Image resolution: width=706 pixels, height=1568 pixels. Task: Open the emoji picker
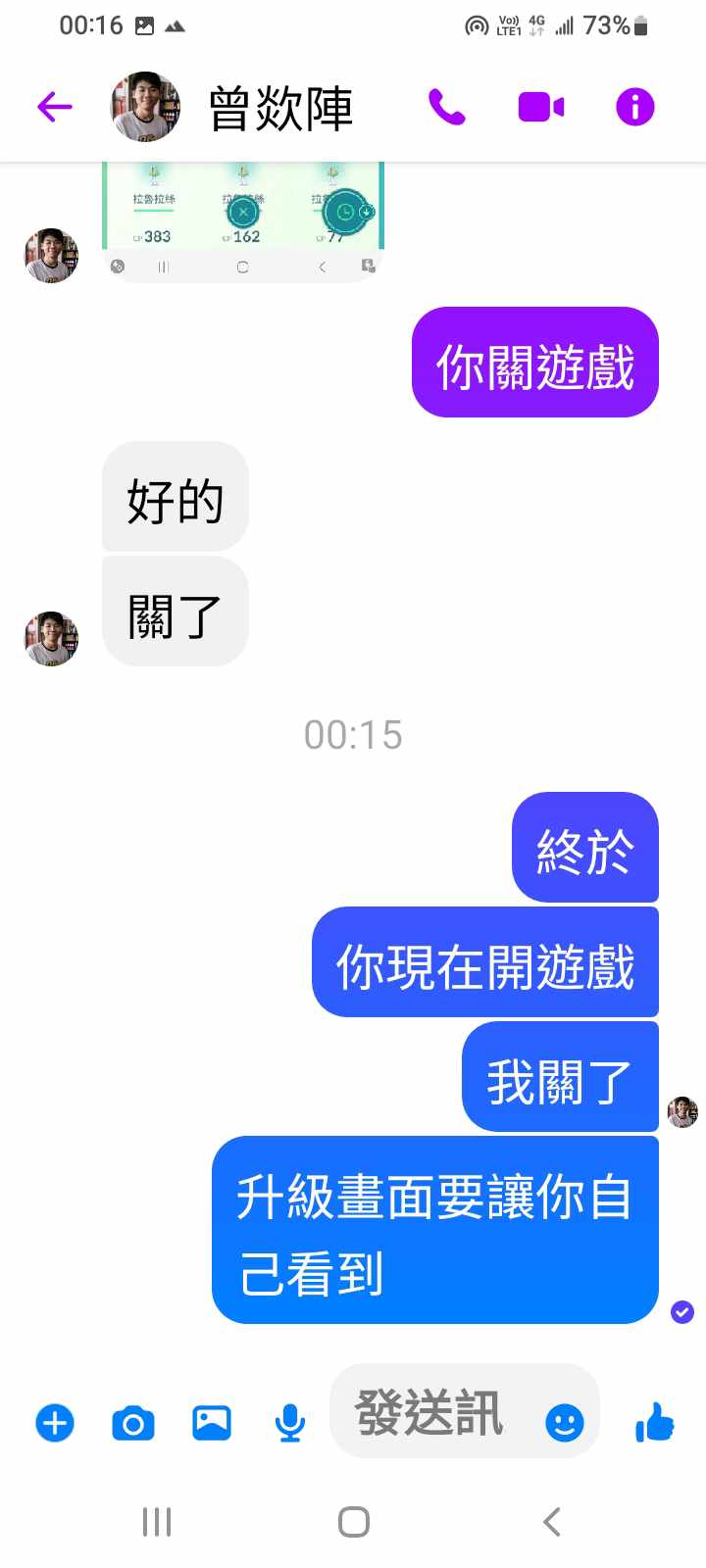tap(564, 1422)
